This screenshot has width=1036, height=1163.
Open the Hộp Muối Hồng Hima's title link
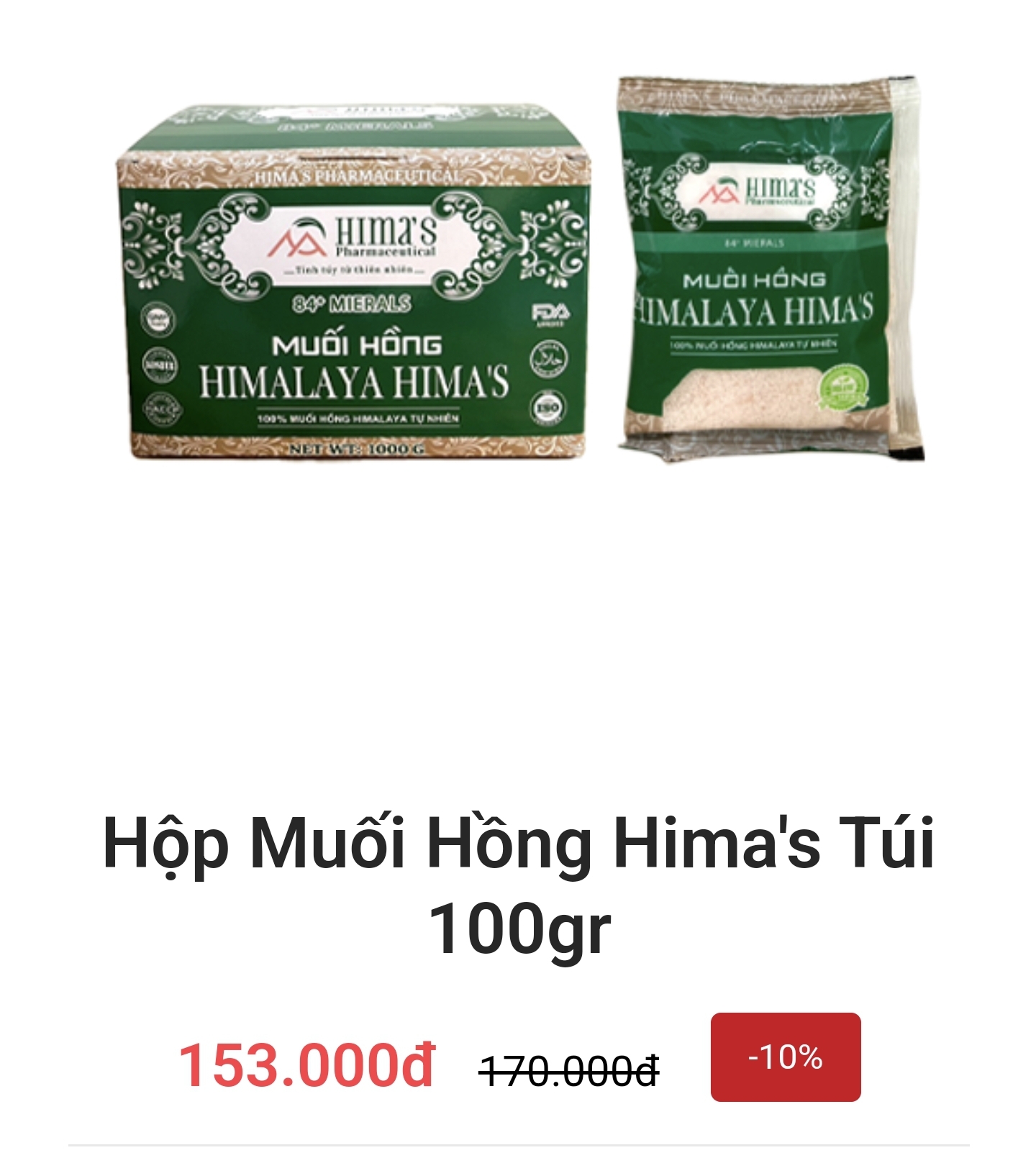518,885
